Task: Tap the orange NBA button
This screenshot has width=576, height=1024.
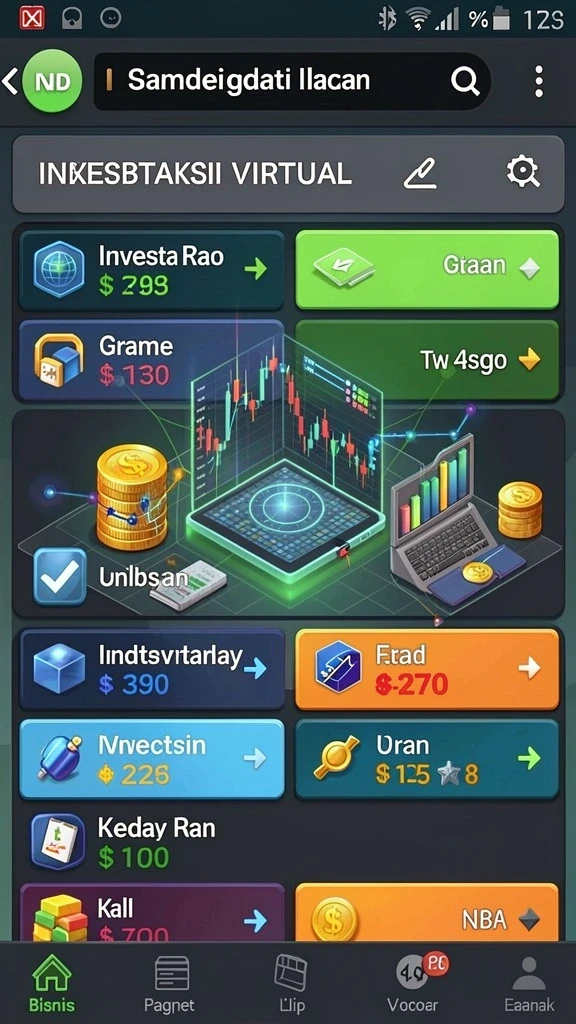Action: pos(428,913)
